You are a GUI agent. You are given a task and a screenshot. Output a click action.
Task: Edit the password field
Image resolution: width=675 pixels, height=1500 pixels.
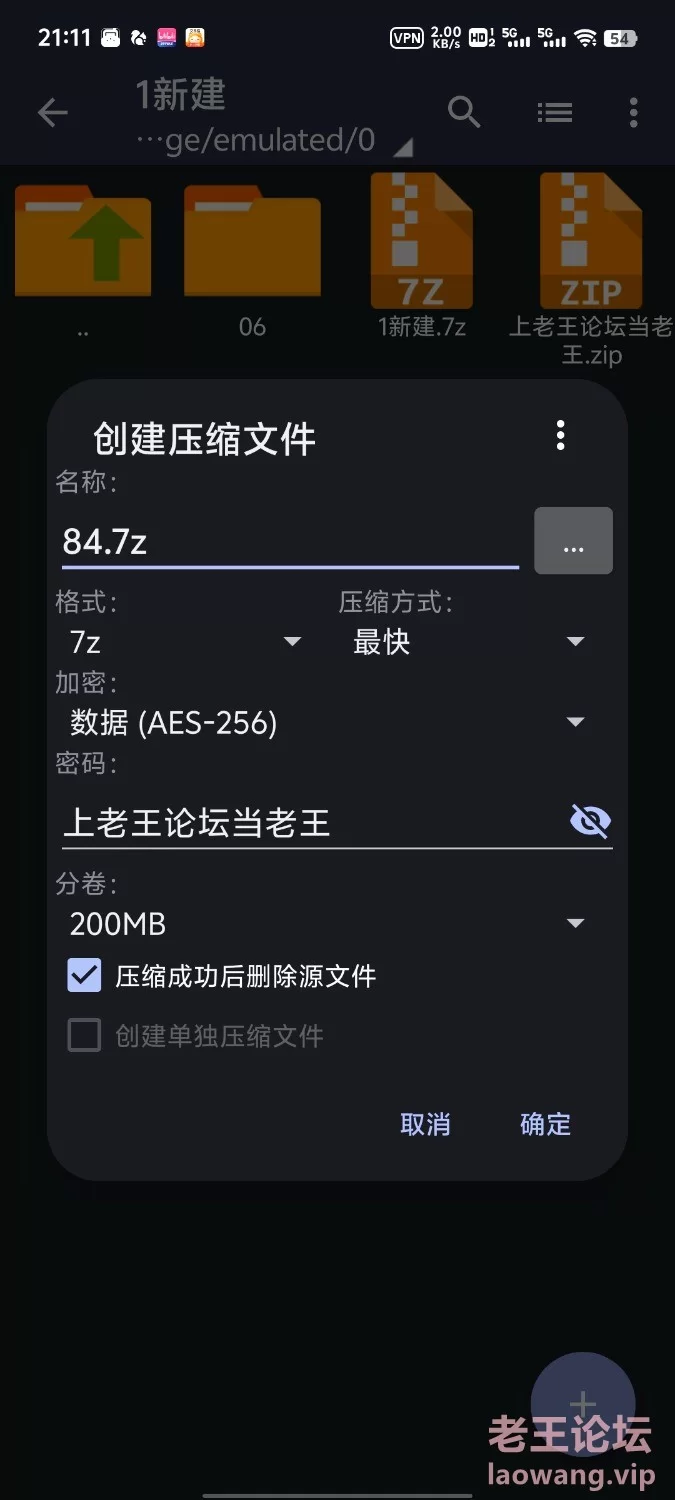(x=312, y=822)
